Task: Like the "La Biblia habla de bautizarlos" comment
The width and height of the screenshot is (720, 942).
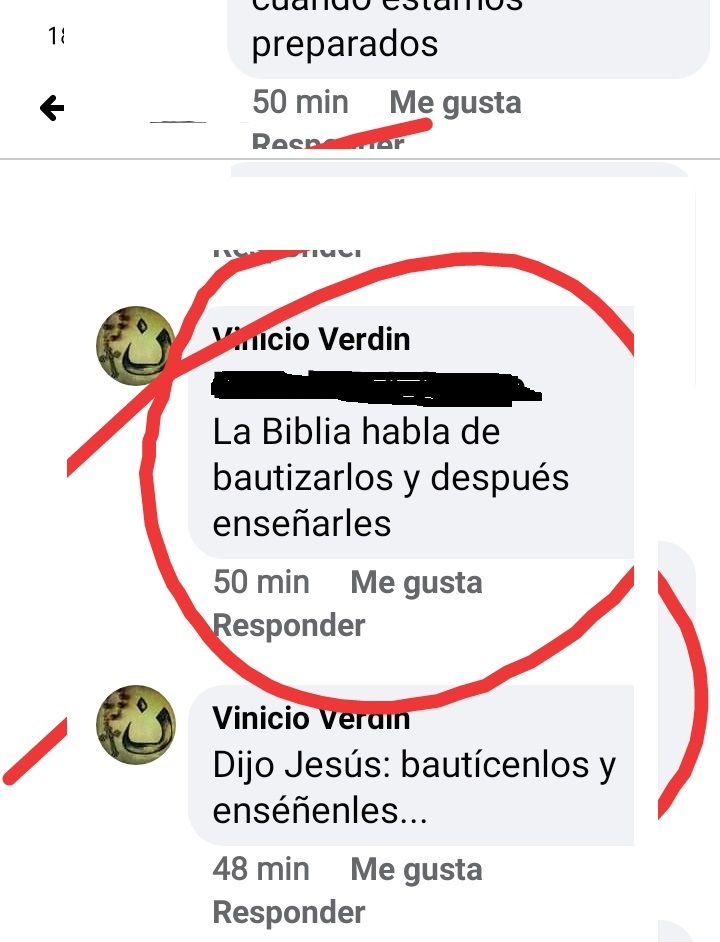Action: pyautogui.click(x=416, y=583)
